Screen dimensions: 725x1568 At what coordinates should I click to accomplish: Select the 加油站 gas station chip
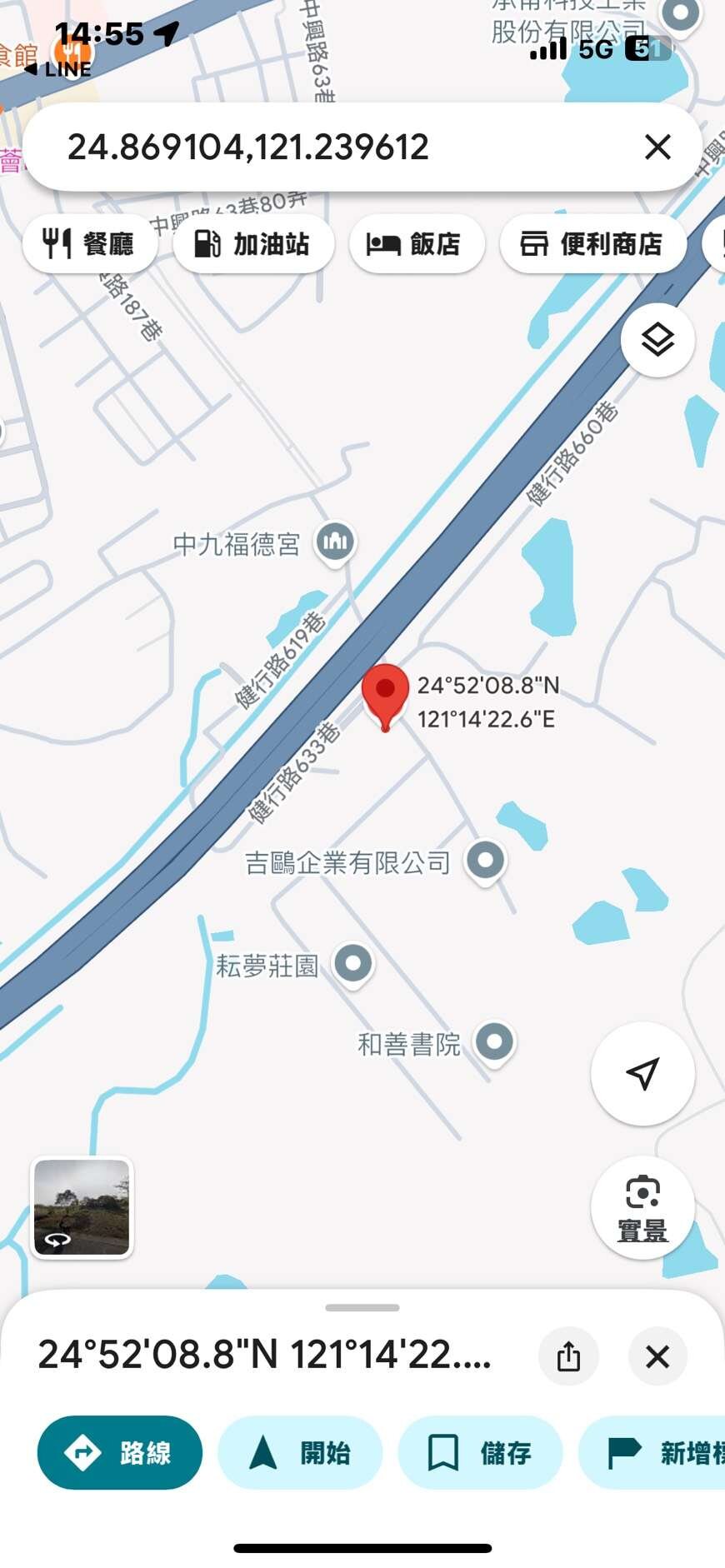coord(253,243)
